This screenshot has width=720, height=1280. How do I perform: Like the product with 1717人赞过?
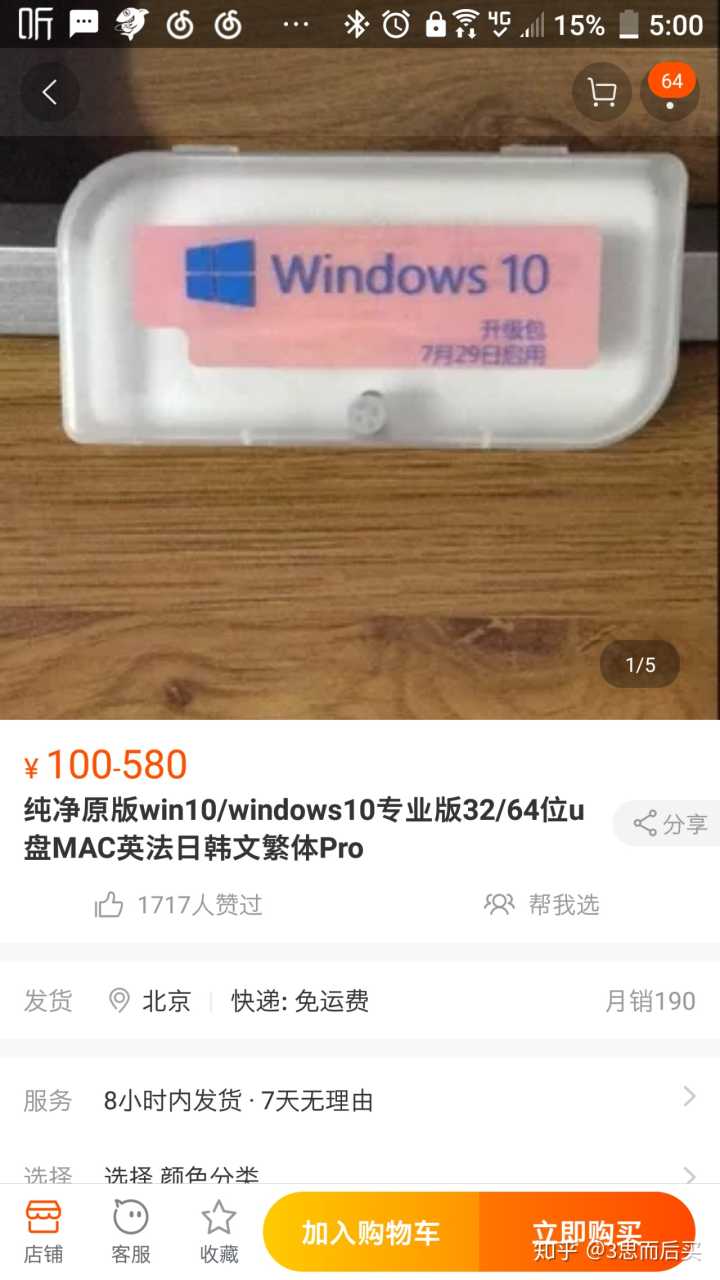(178, 905)
